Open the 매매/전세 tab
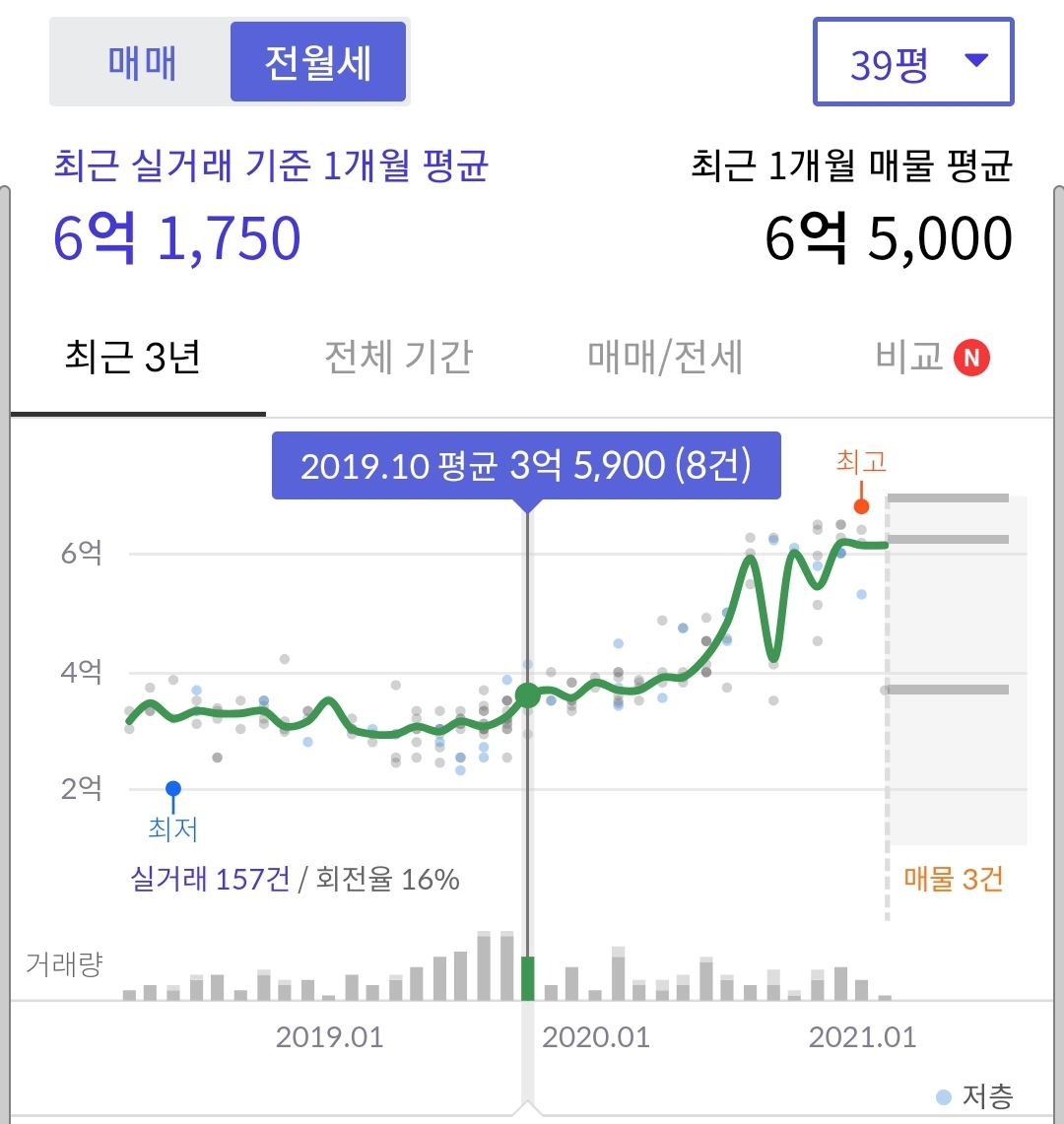The height and width of the screenshot is (1124, 1064). click(x=665, y=358)
